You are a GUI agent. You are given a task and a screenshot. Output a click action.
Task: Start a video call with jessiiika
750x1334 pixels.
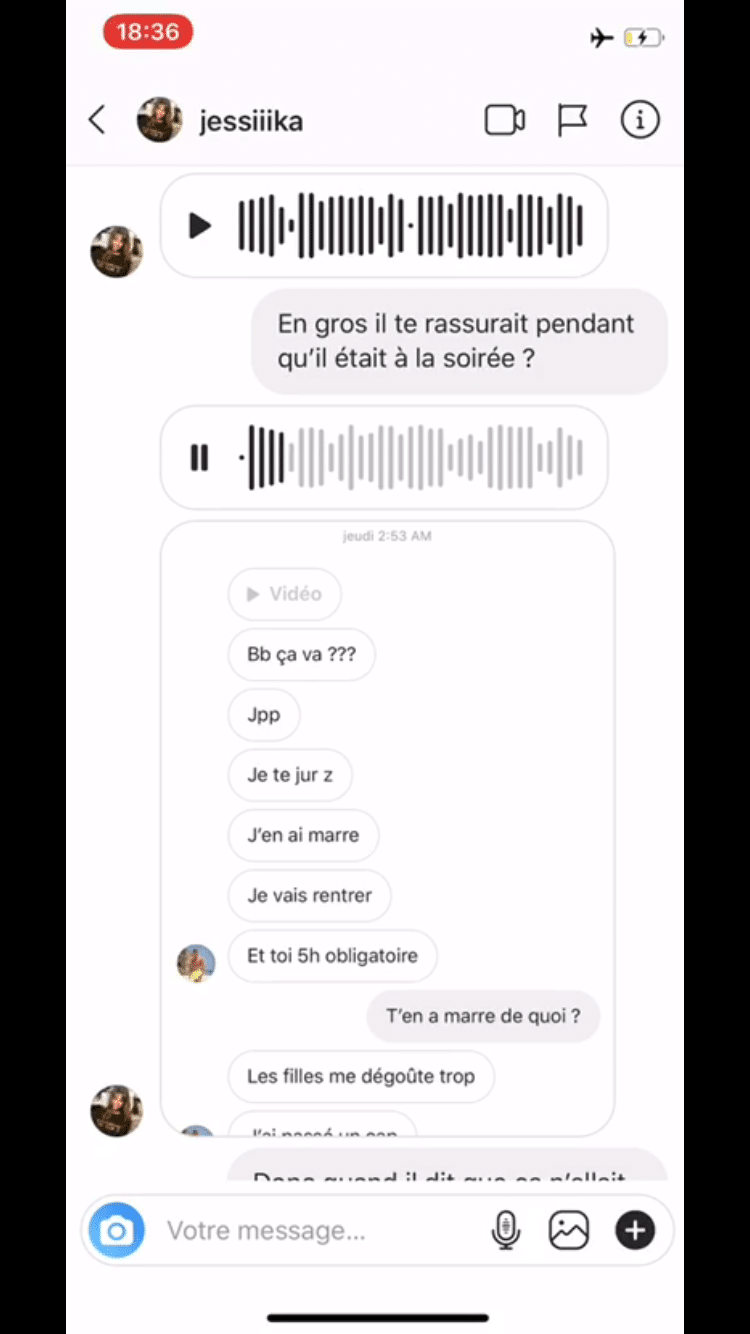(x=505, y=121)
